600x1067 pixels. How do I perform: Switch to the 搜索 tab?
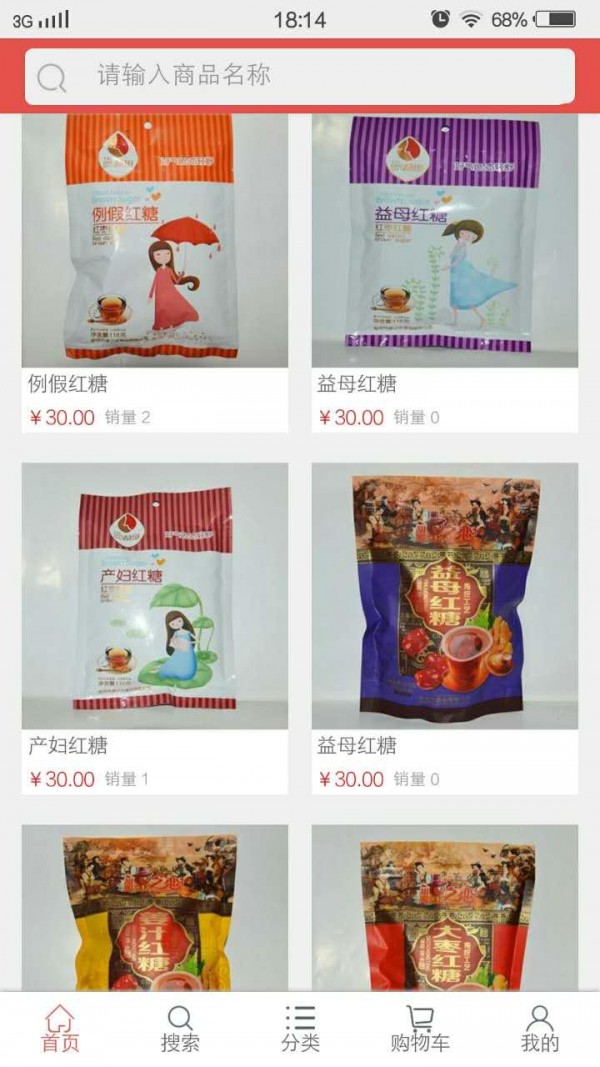180,1029
